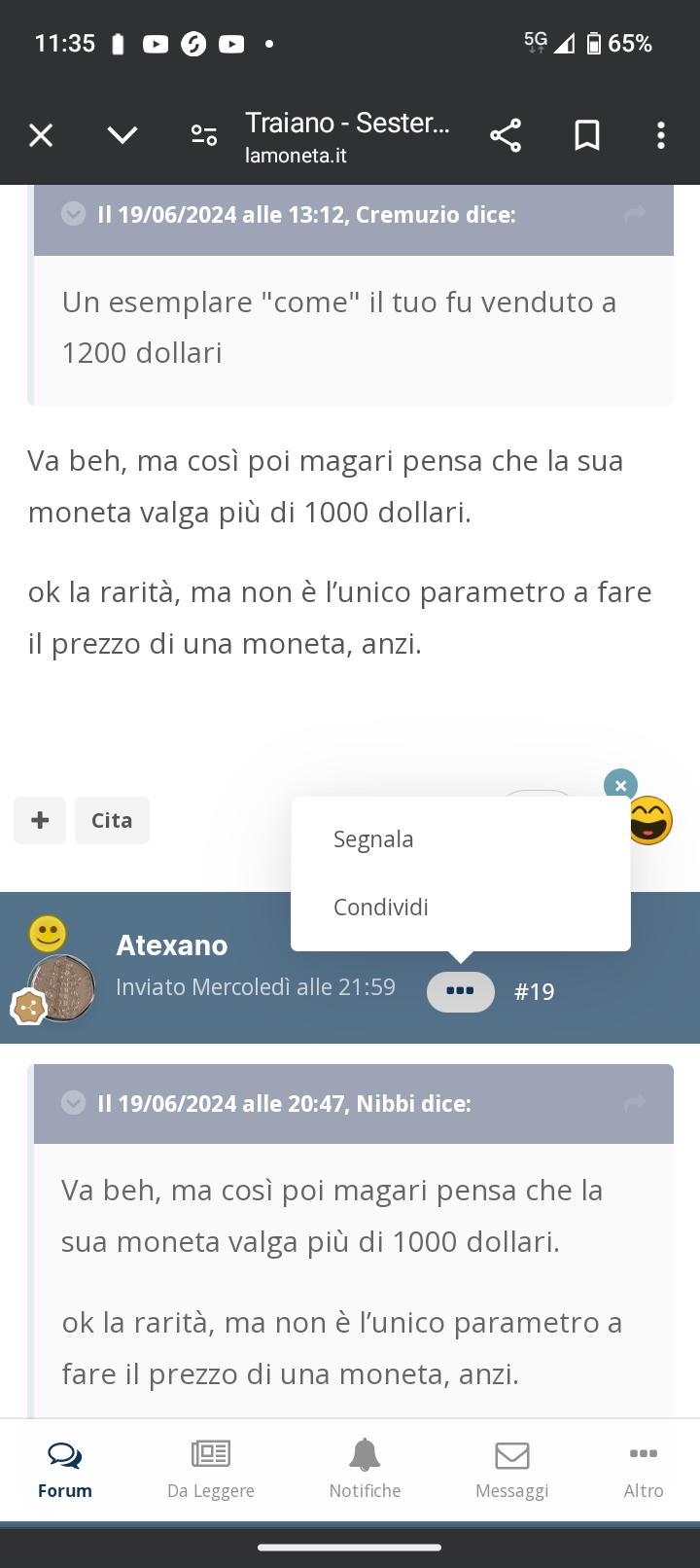Select Segnala in the popup menu

[373, 839]
